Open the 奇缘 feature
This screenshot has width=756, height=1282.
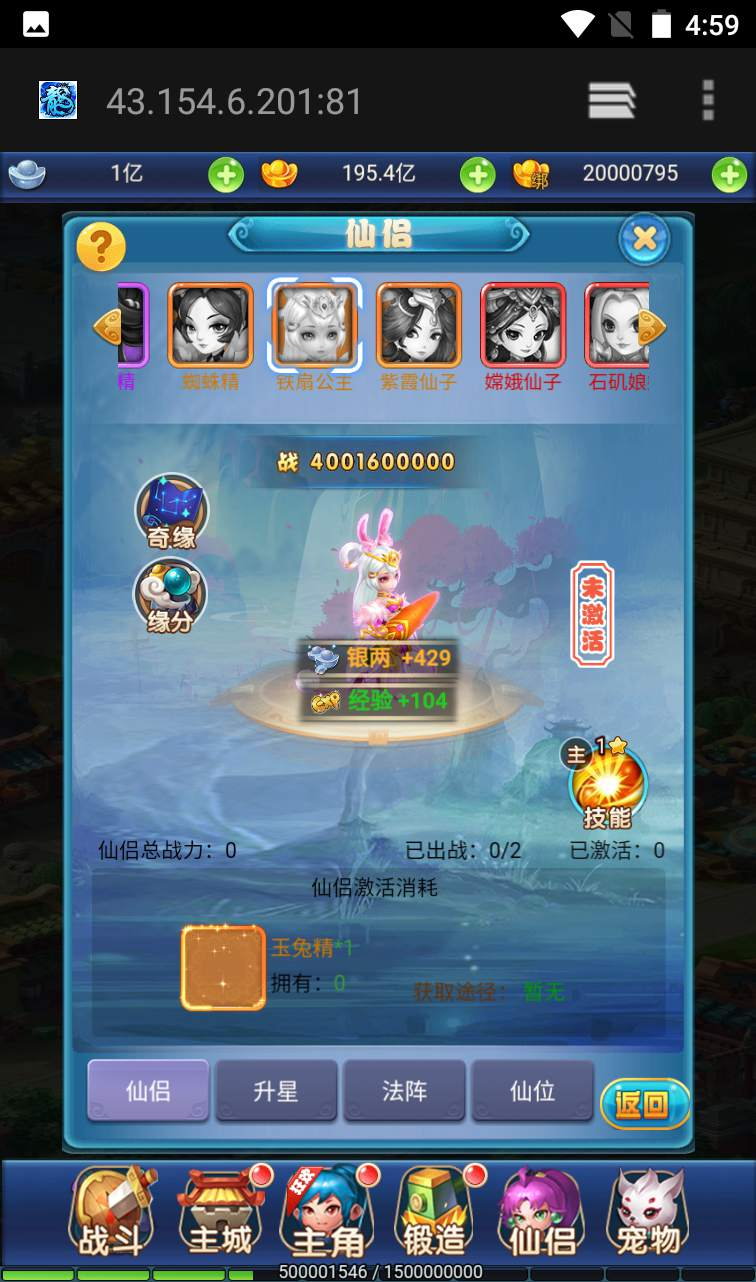point(171,512)
